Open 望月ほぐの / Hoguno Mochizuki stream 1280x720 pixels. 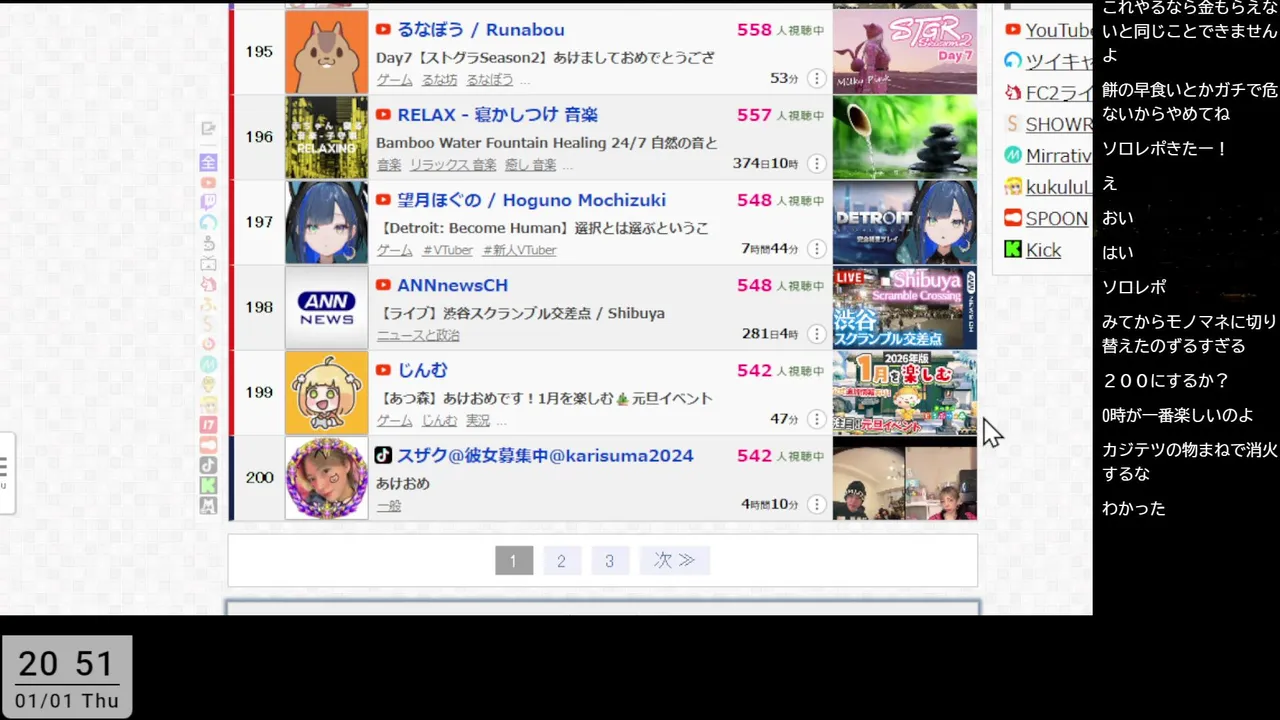click(x=530, y=200)
